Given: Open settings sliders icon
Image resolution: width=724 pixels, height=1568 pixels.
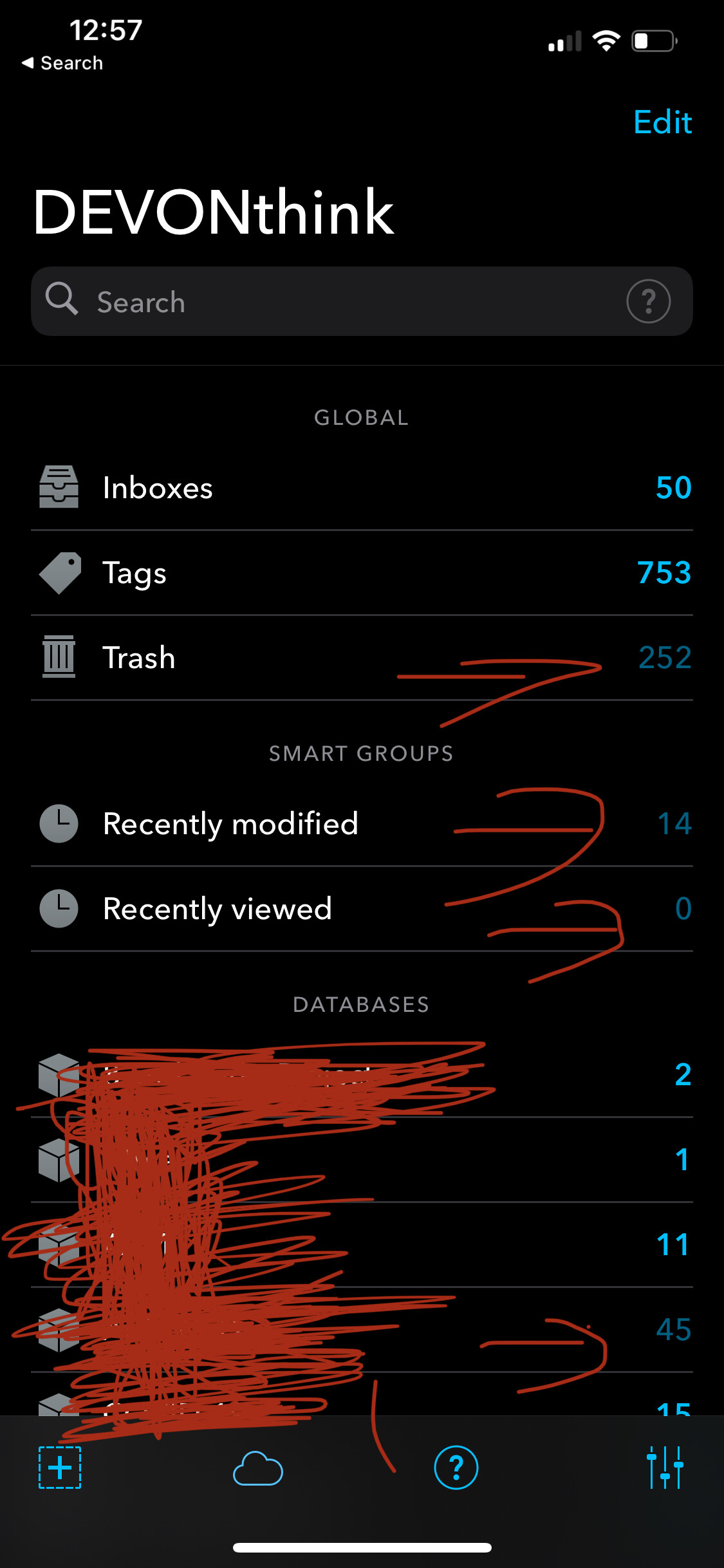Looking at the screenshot, I should tap(665, 1468).
